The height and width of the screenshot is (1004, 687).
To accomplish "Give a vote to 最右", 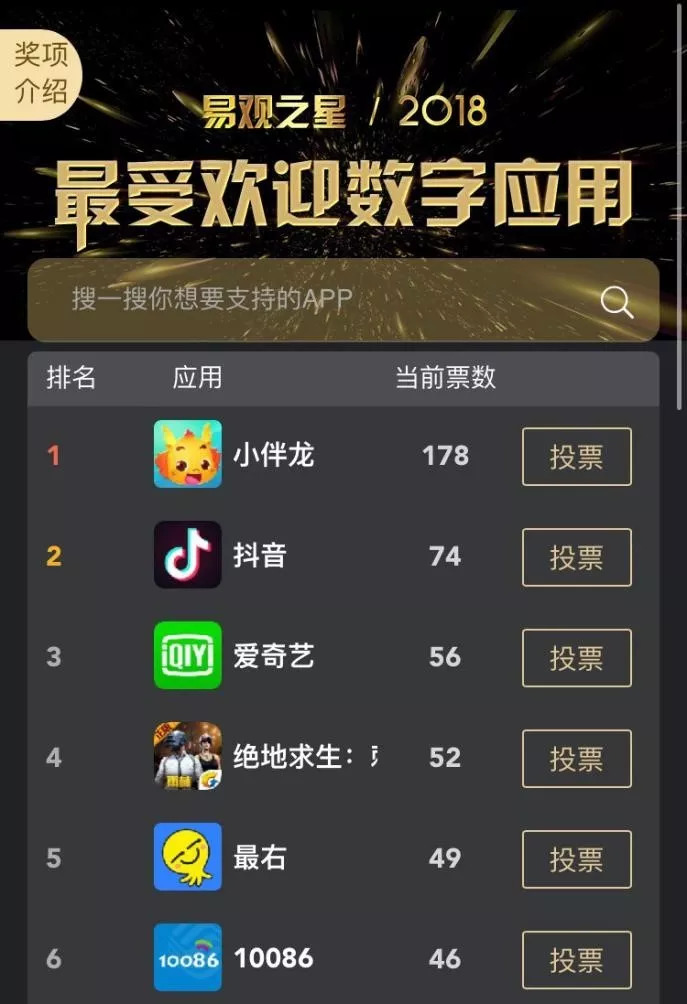I will (x=577, y=859).
